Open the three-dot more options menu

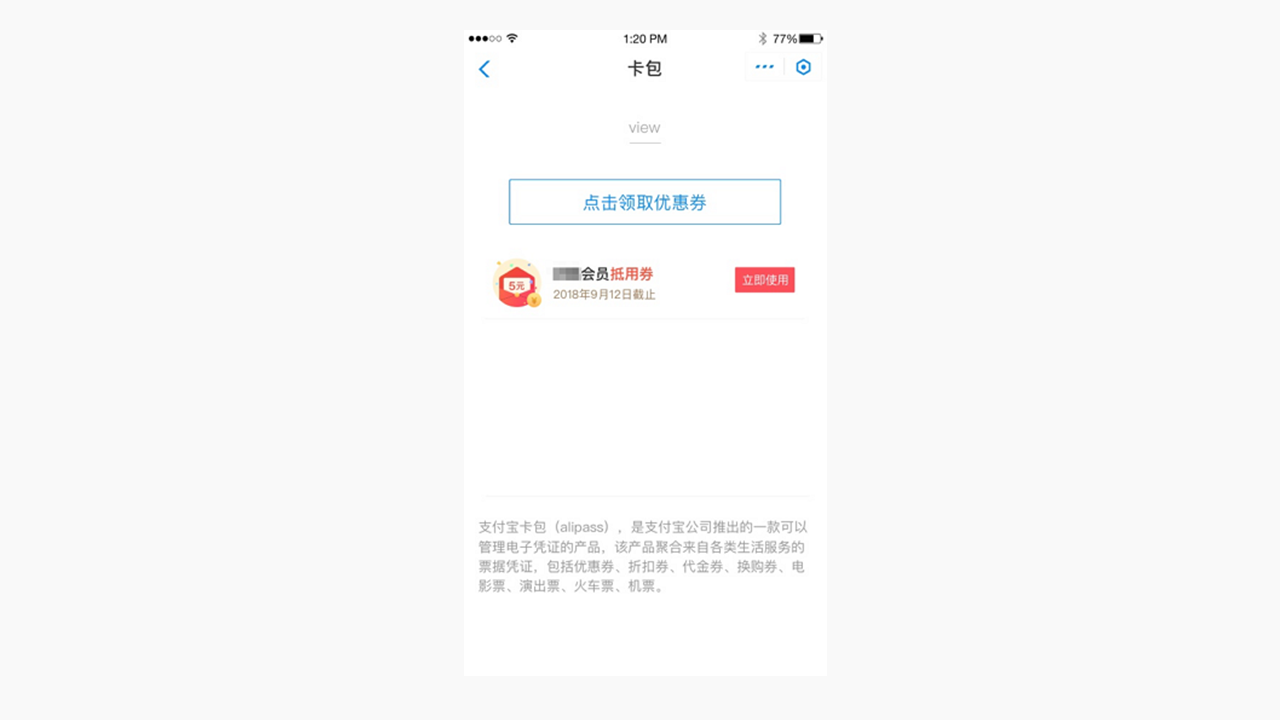point(764,67)
